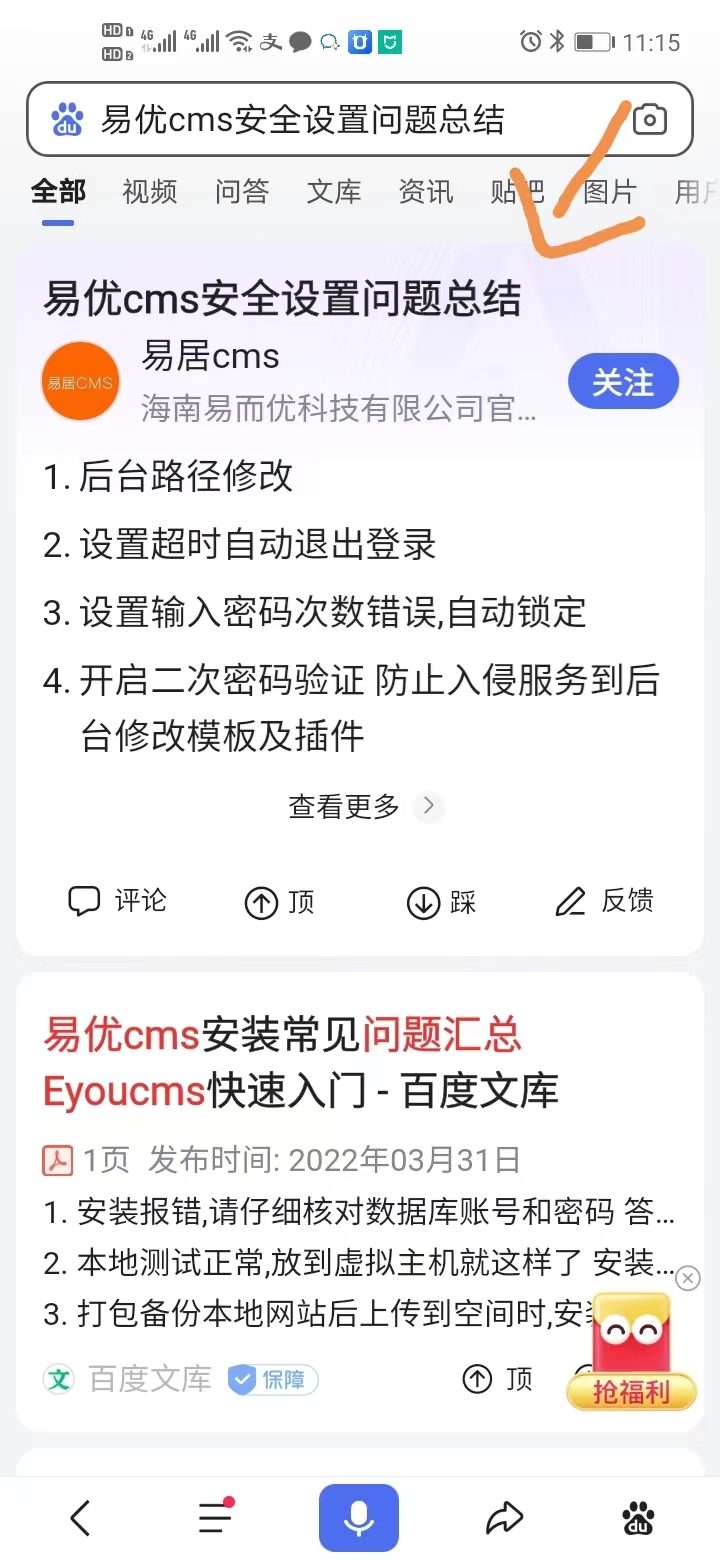
Task: Open the bottom menu with red dot
Action: 215,1518
